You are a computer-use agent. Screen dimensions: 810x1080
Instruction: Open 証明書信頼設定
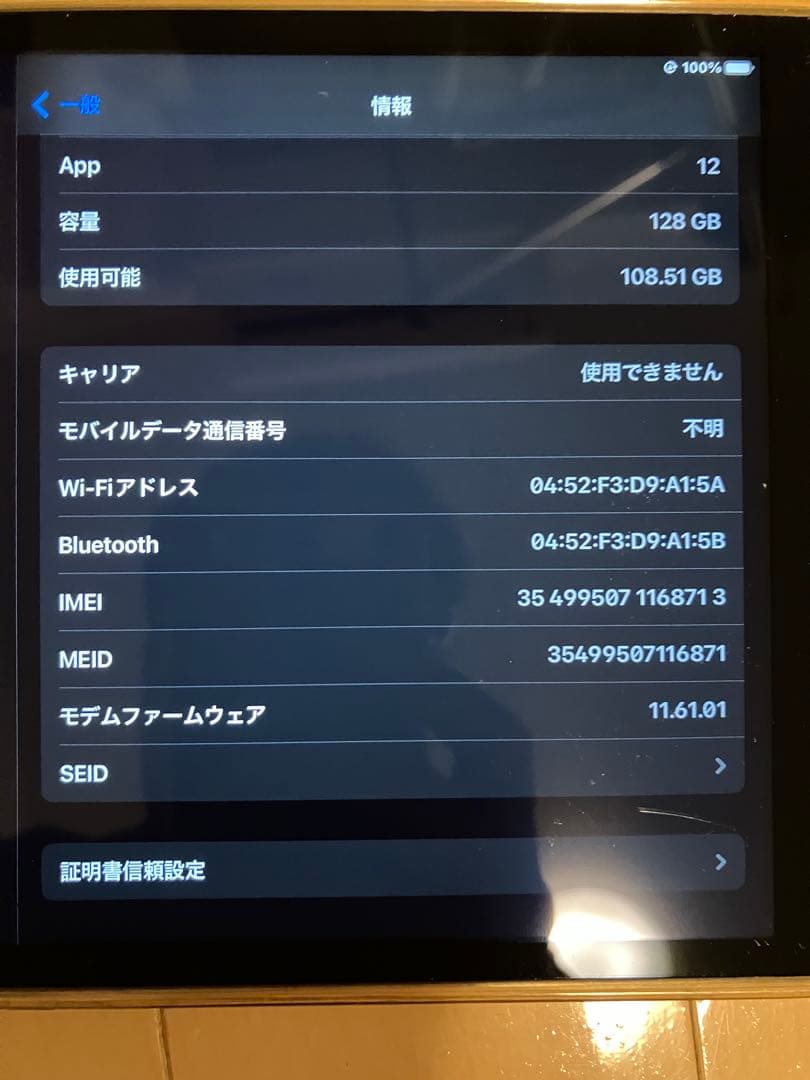393,869
